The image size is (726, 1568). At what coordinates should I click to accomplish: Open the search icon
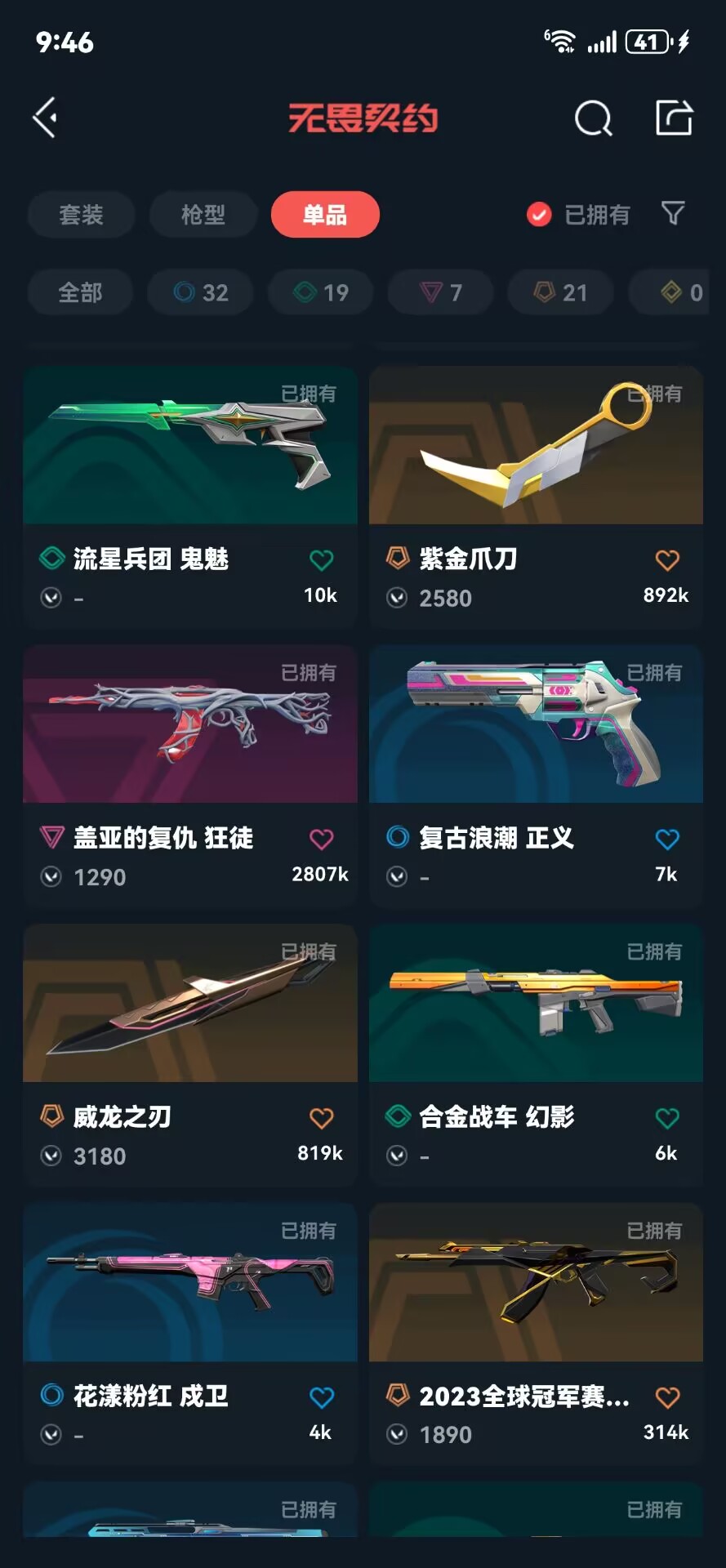593,118
